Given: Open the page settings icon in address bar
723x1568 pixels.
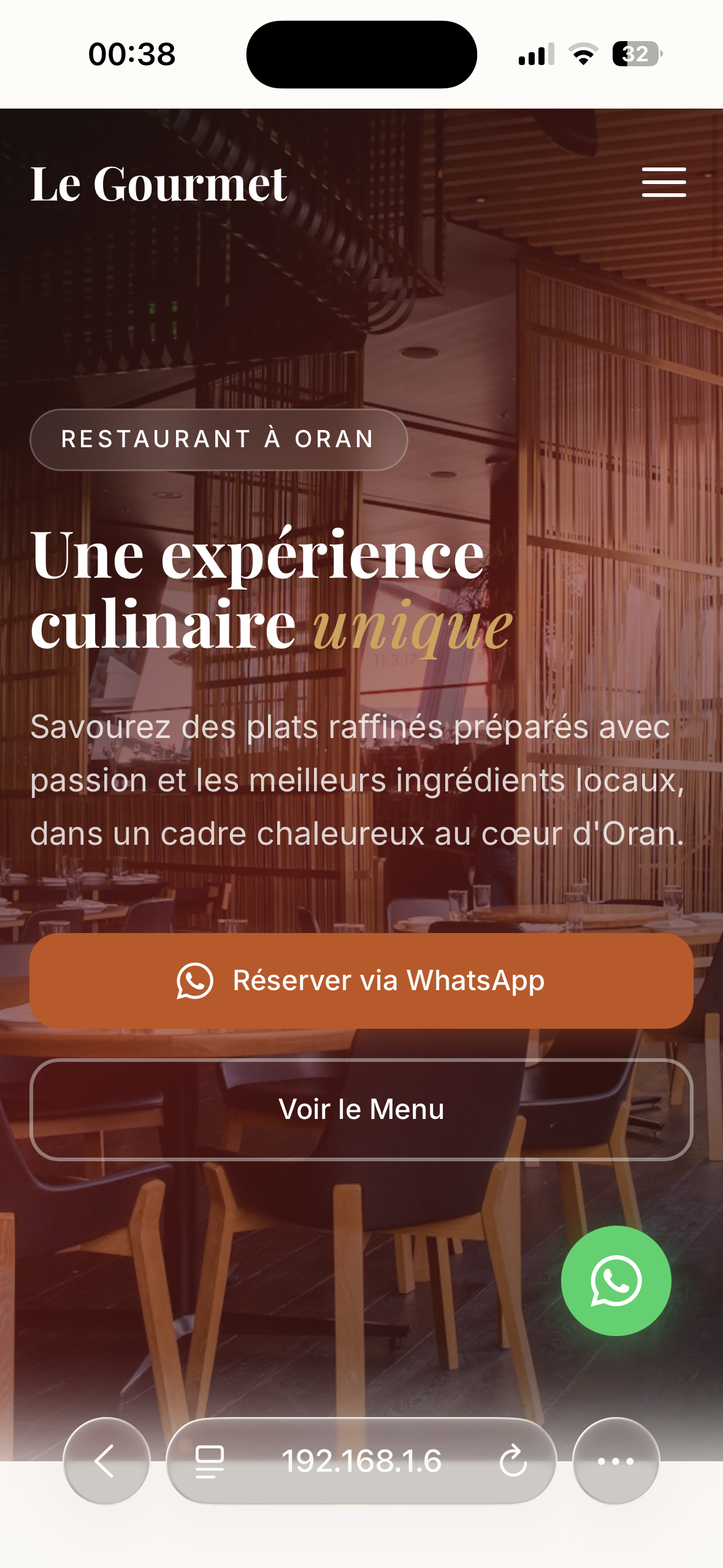Looking at the screenshot, I should [210, 1461].
